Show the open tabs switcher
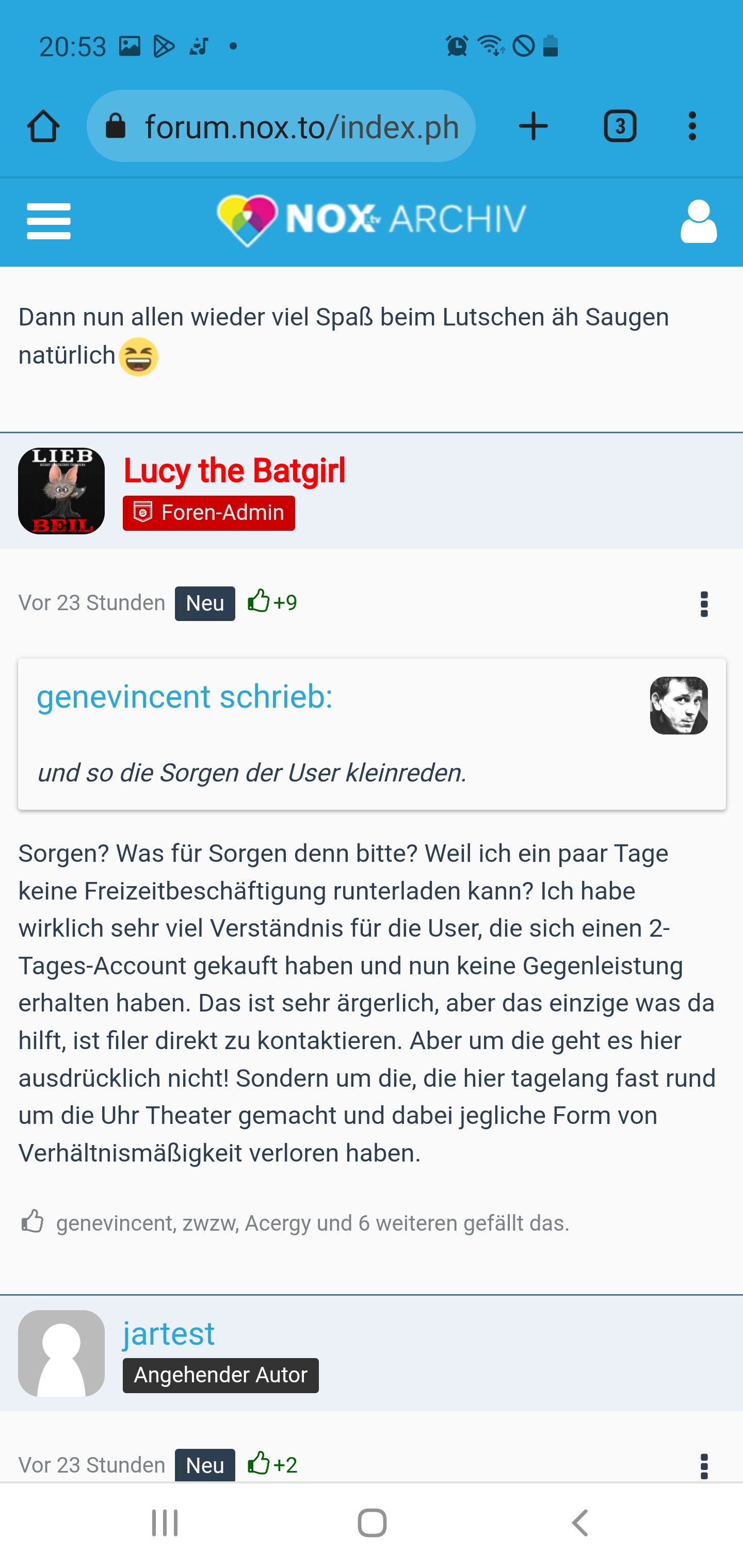This screenshot has width=743, height=1568. click(x=620, y=126)
